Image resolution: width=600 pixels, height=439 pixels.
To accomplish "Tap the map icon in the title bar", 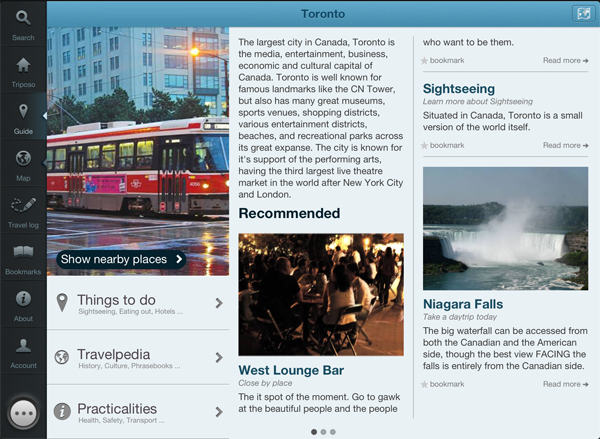I will click(x=581, y=13).
